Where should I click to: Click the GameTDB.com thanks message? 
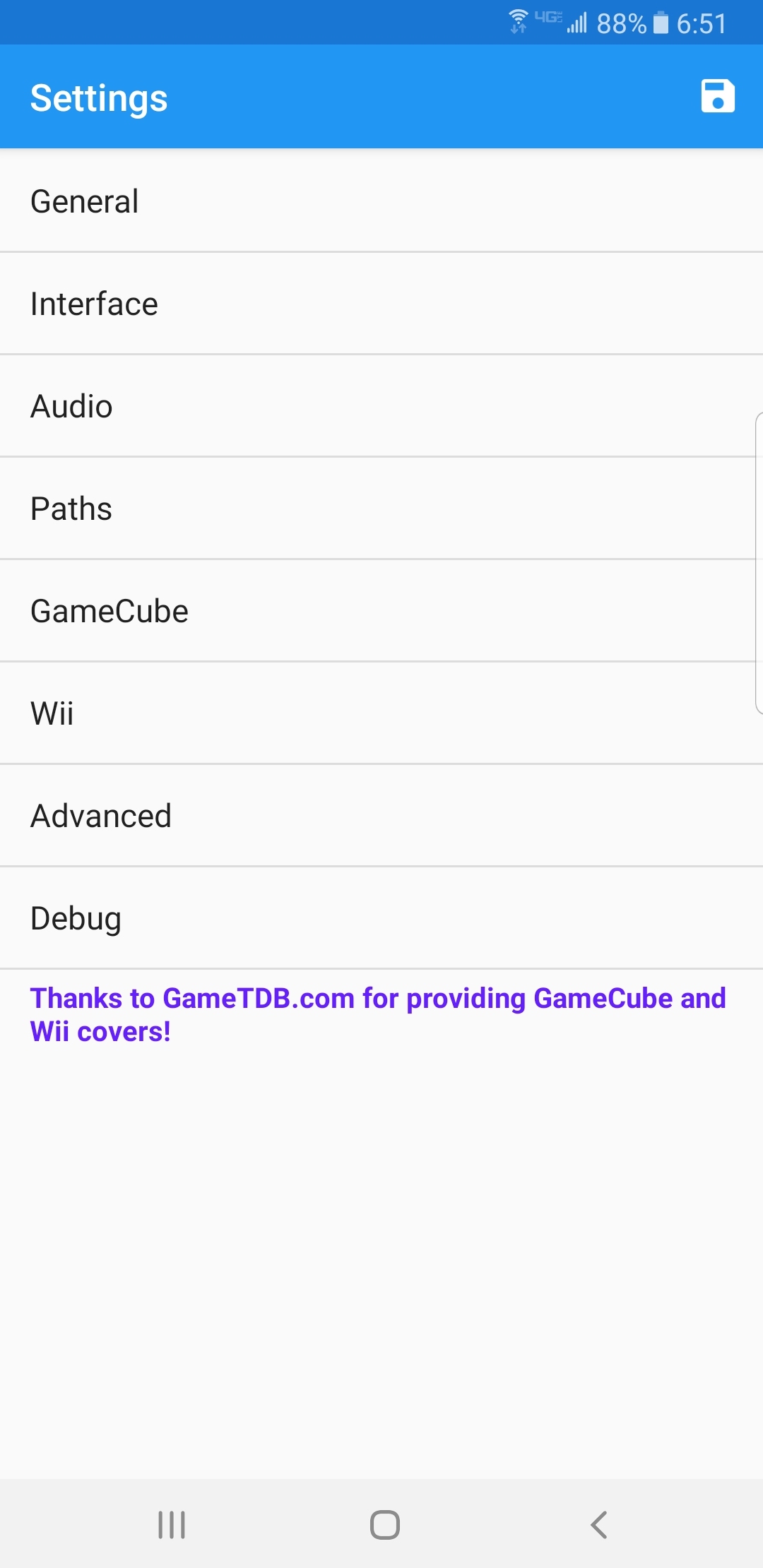point(379,1014)
